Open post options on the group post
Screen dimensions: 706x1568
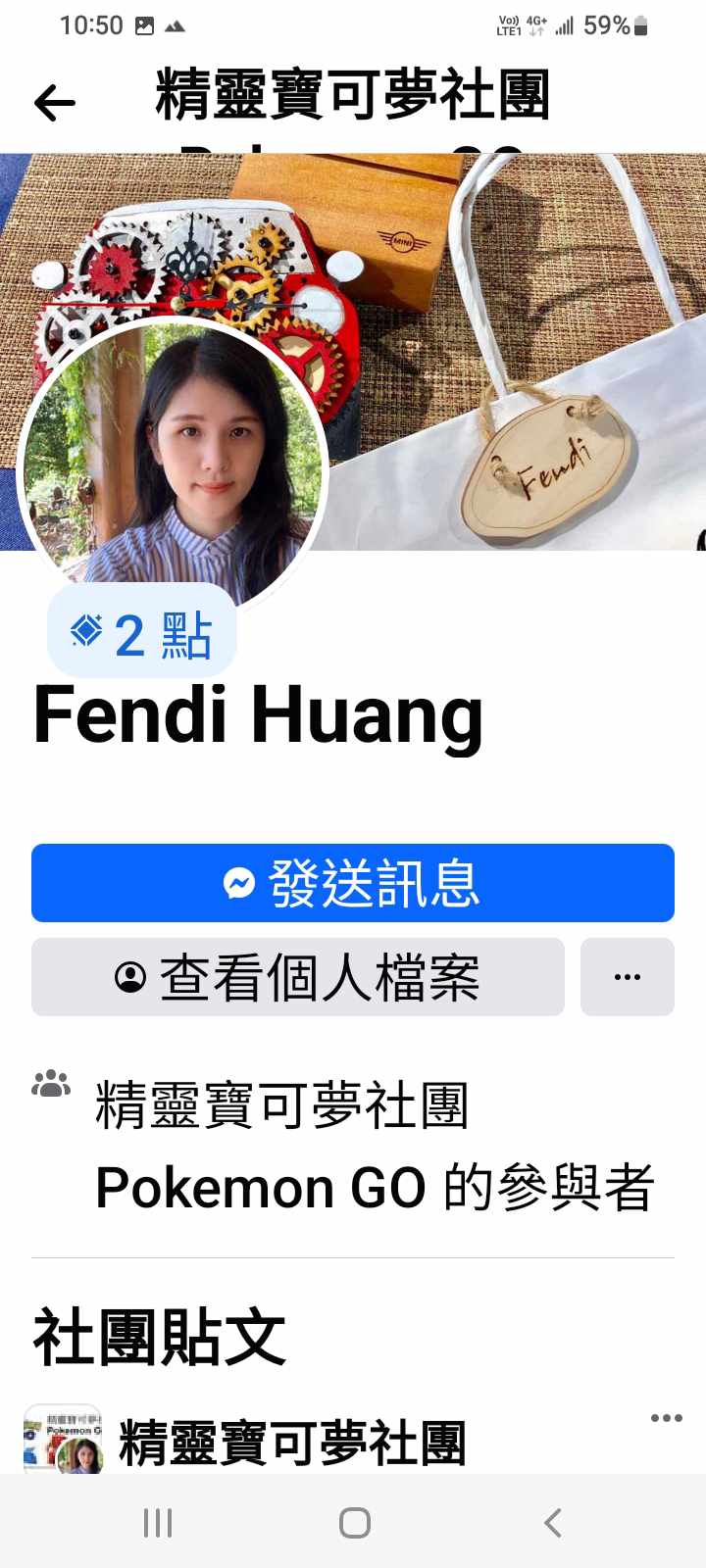coord(666,1417)
